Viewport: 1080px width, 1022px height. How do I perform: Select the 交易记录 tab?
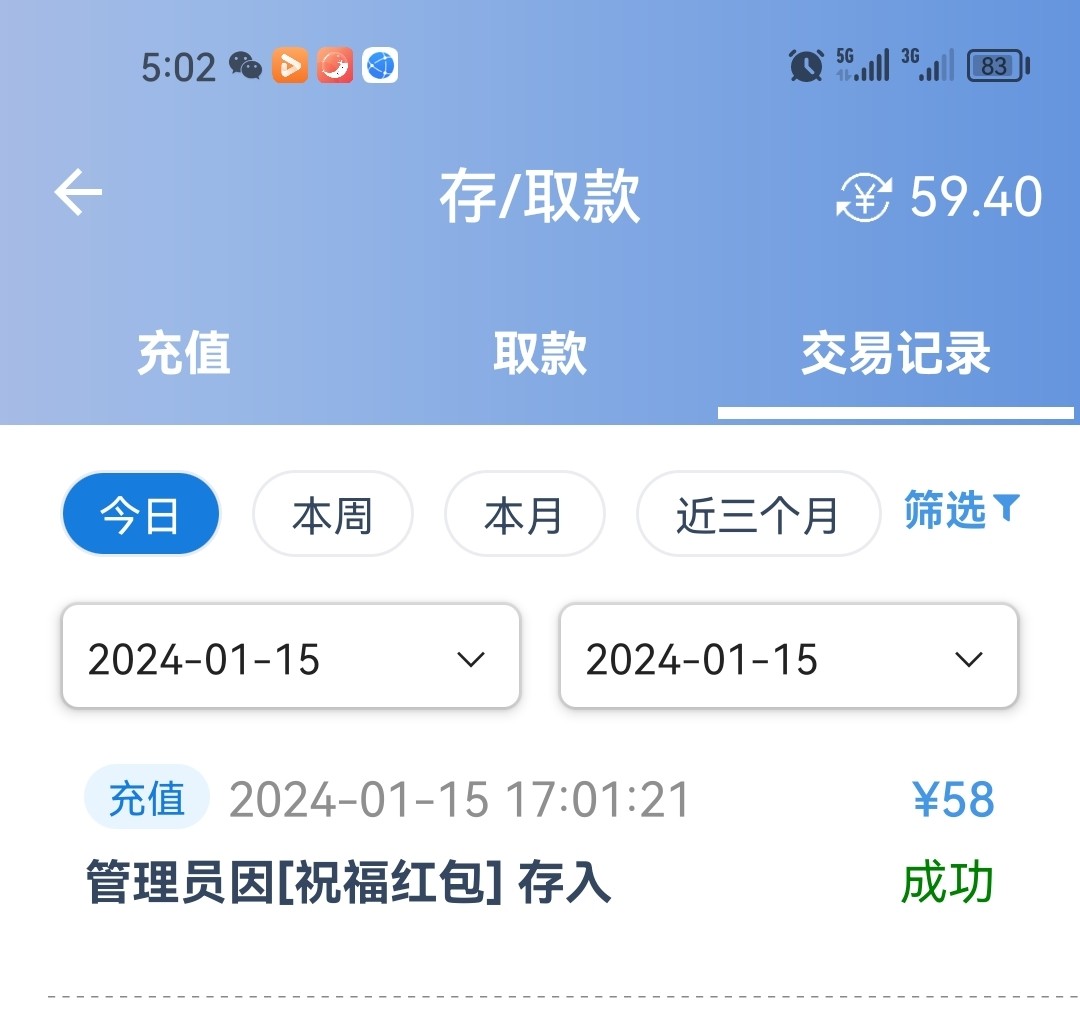[895, 354]
